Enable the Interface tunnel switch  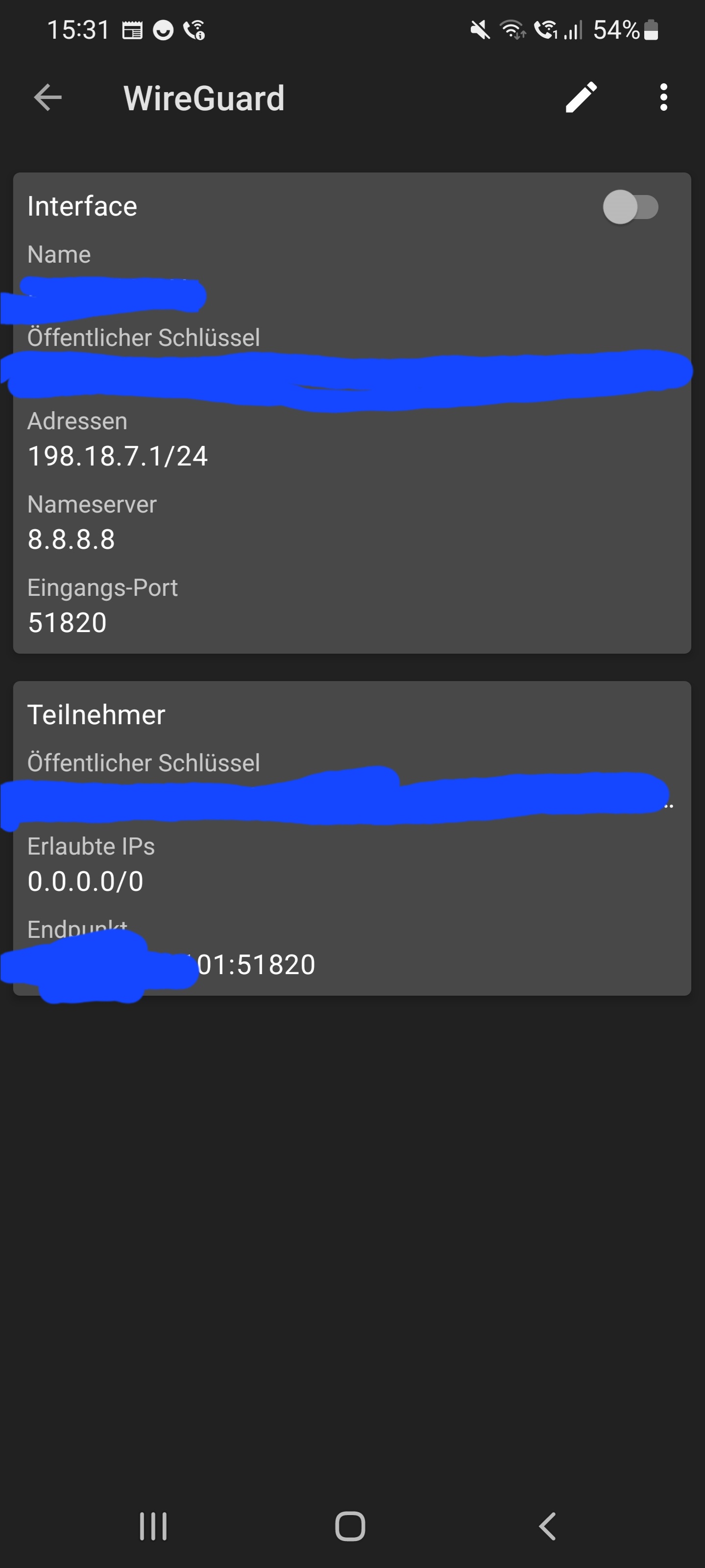(x=630, y=207)
